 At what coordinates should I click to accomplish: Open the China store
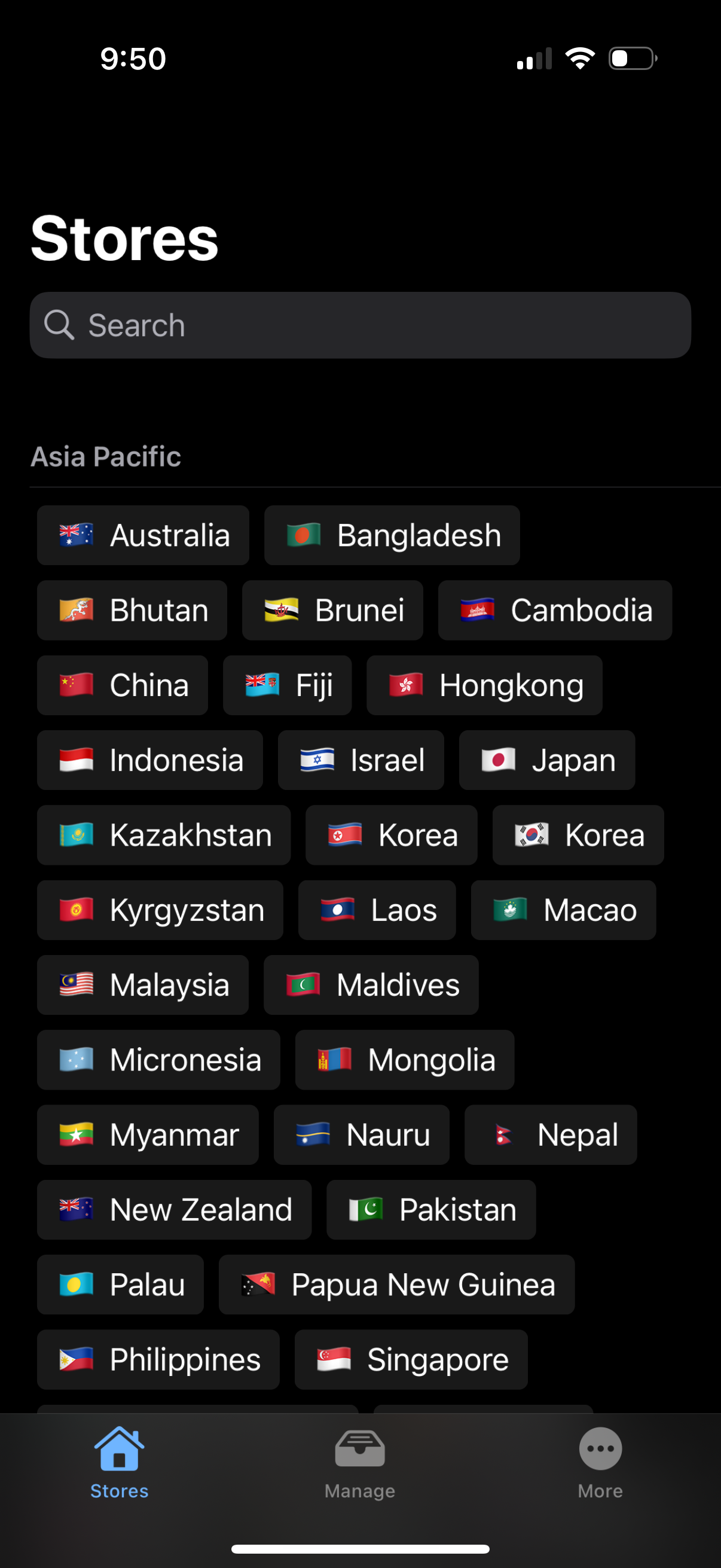point(122,685)
